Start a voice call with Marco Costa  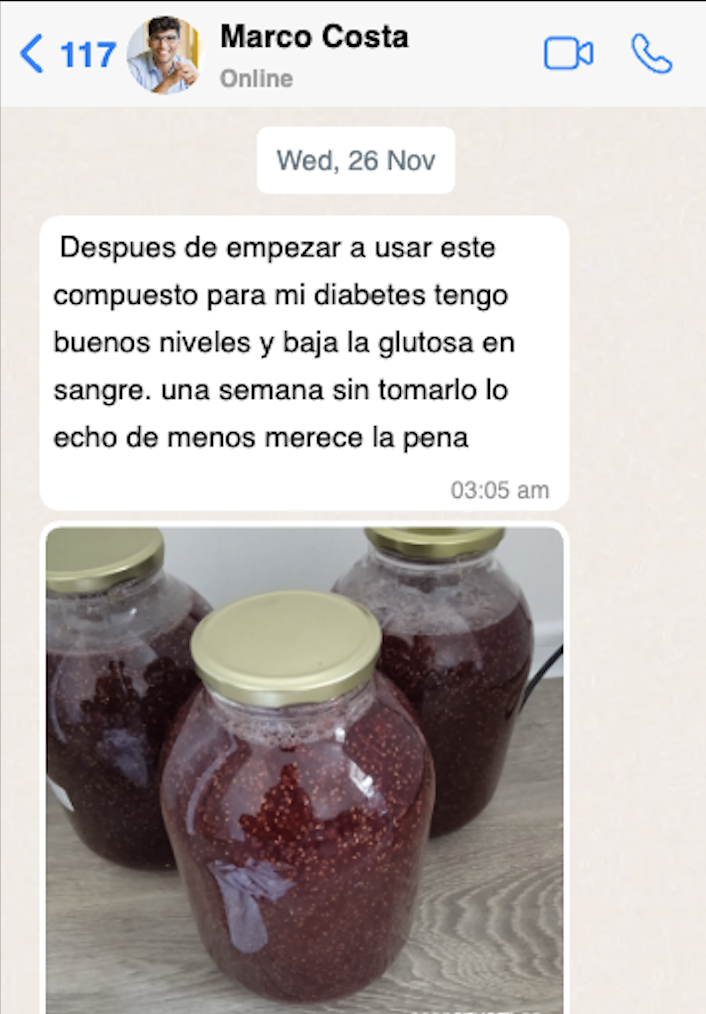tap(652, 54)
